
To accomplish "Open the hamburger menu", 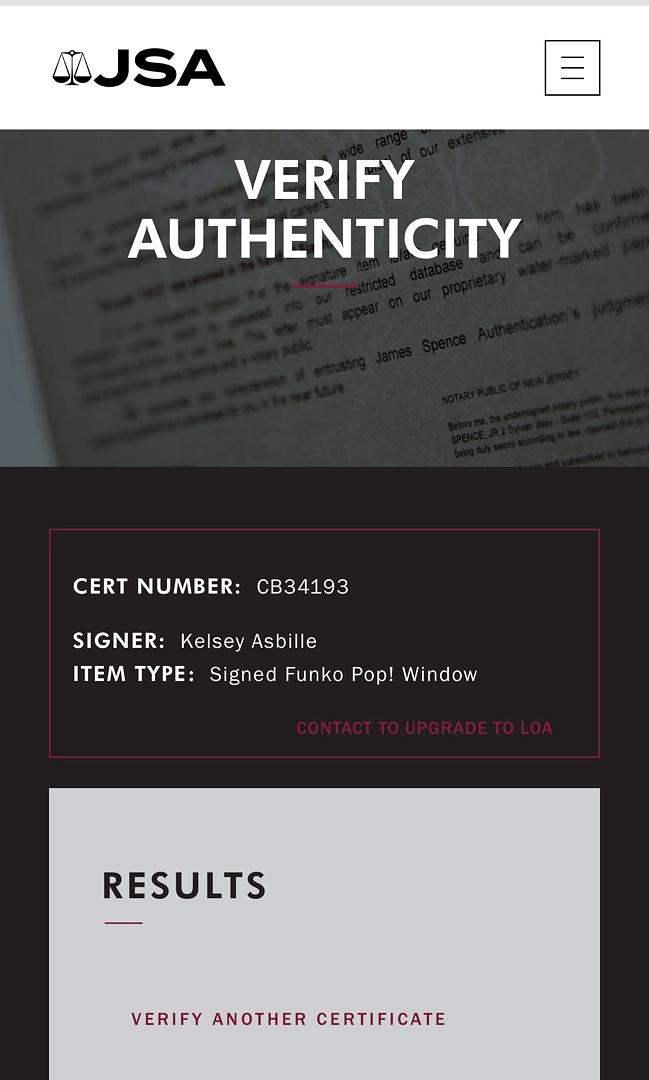I will [572, 68].
